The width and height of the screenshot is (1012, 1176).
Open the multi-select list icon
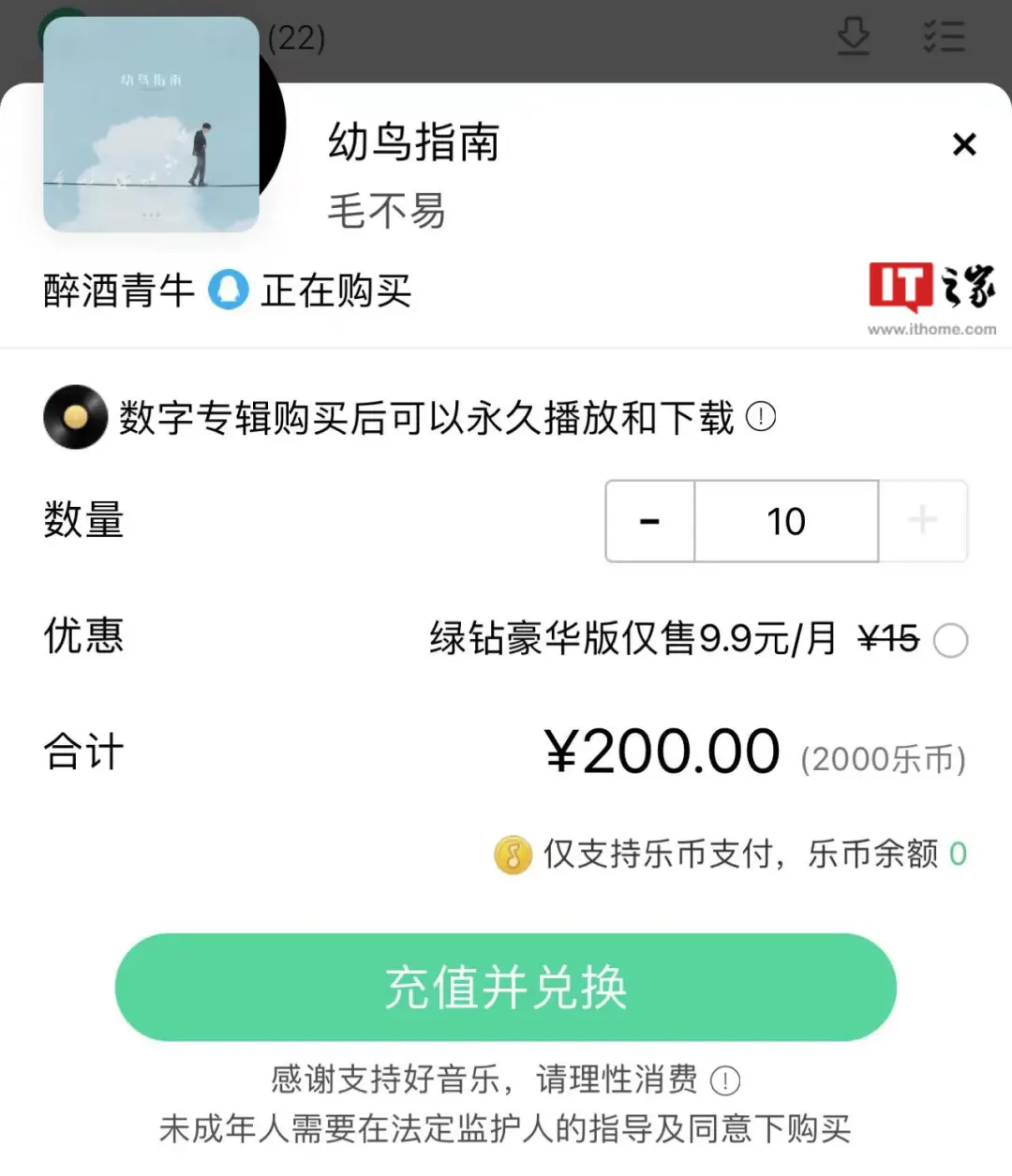(943, 37)
